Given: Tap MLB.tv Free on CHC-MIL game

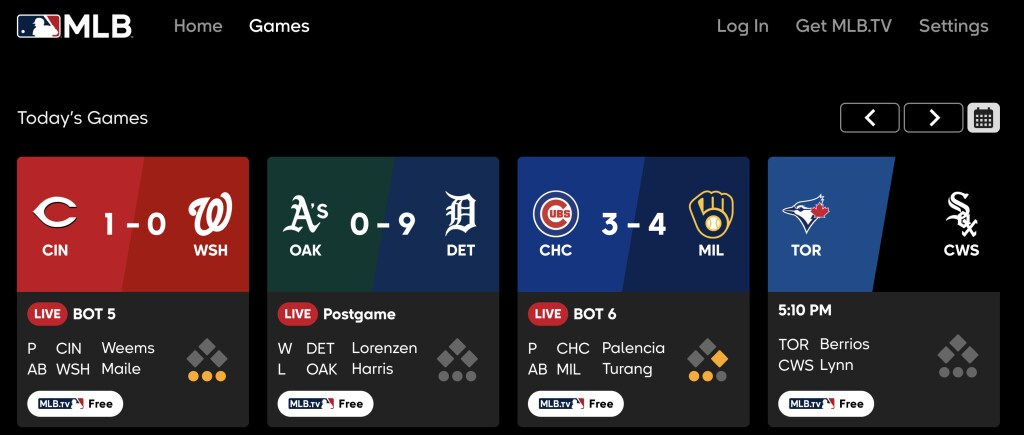Looking at the screenshot, I should click(x=575, y=404).
